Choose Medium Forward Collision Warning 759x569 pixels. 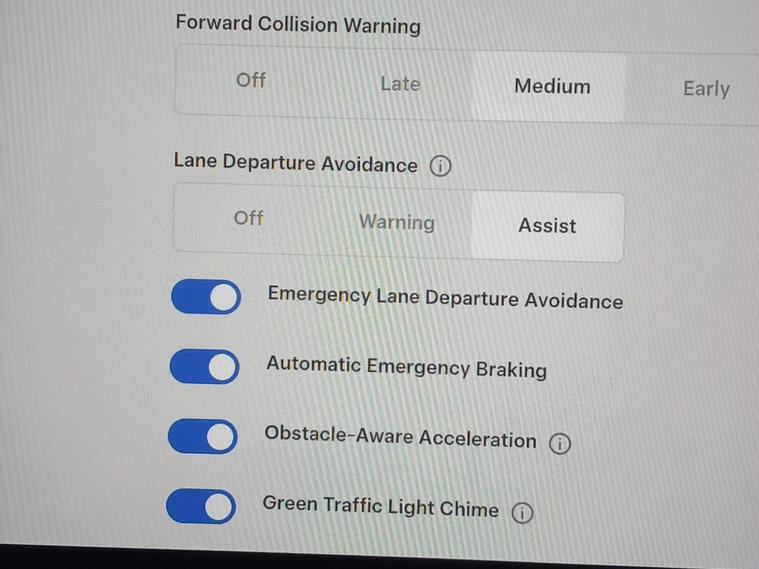click(x=552, y=87)
